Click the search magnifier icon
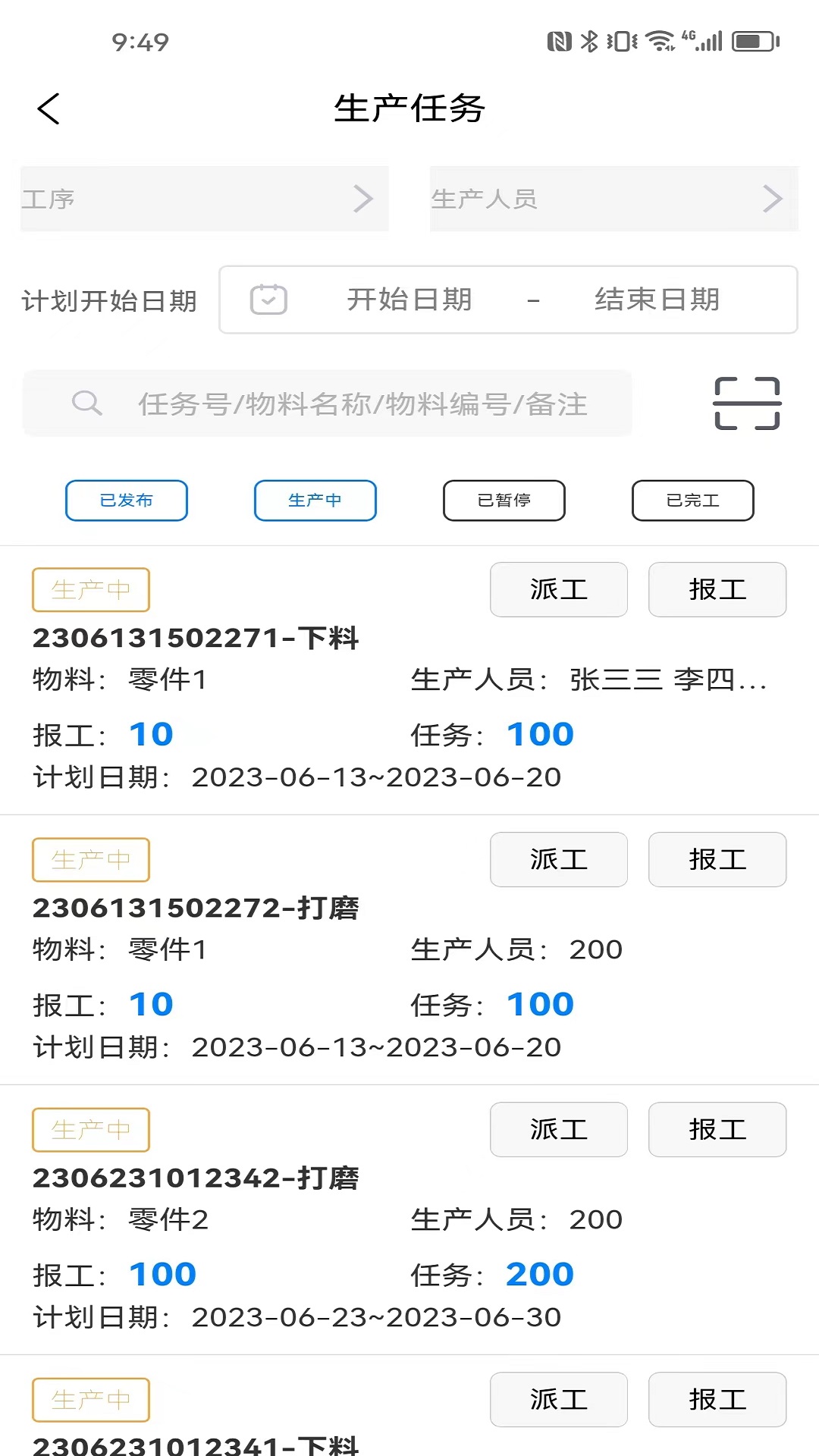 point(88,403)
